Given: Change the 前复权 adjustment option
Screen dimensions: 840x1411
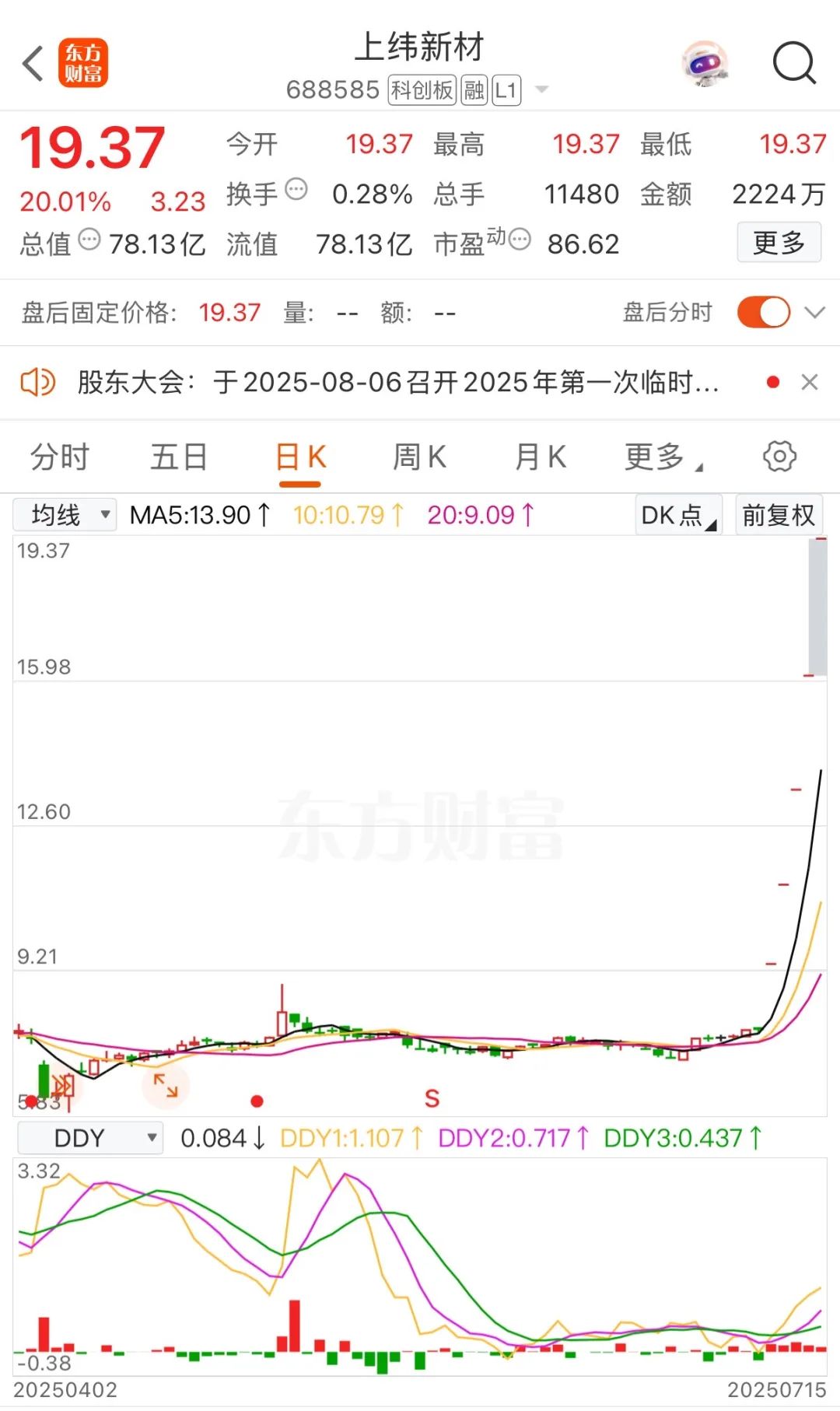Looking at the screenshot, I should 779,515.
